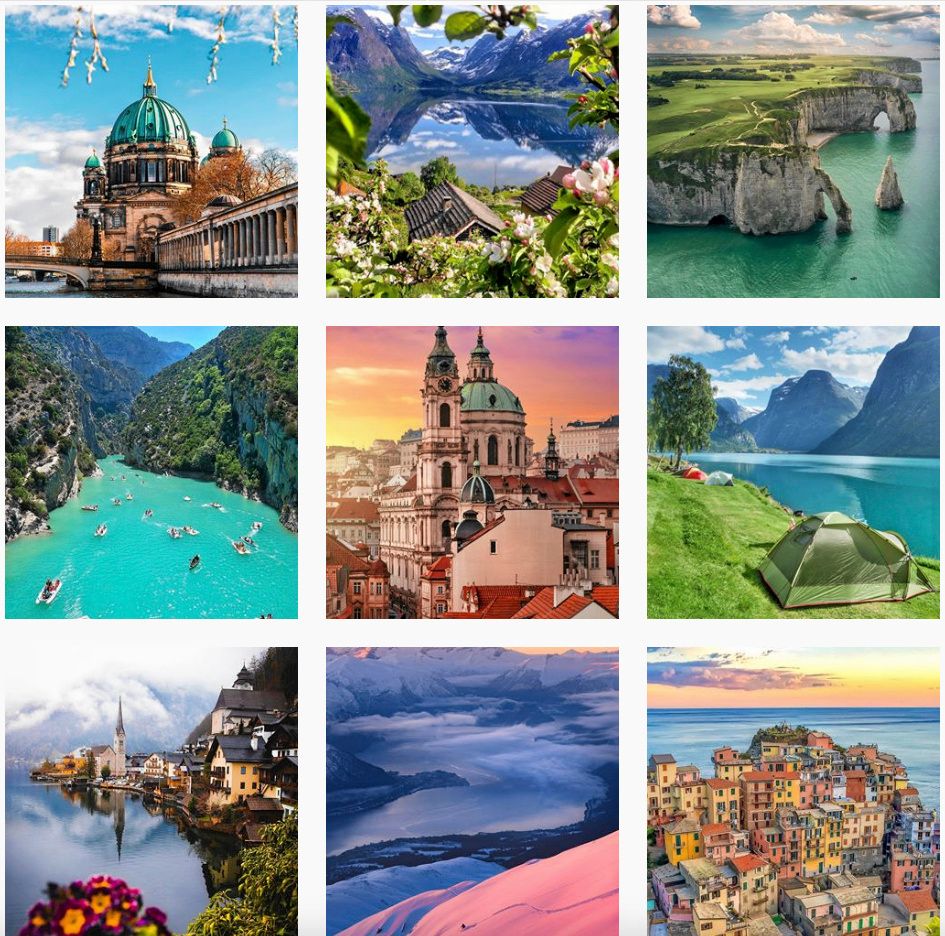Open the green-domed cathedral photo
The height and width of the screenshot is (936, 945).
click(x=151, y=151)
